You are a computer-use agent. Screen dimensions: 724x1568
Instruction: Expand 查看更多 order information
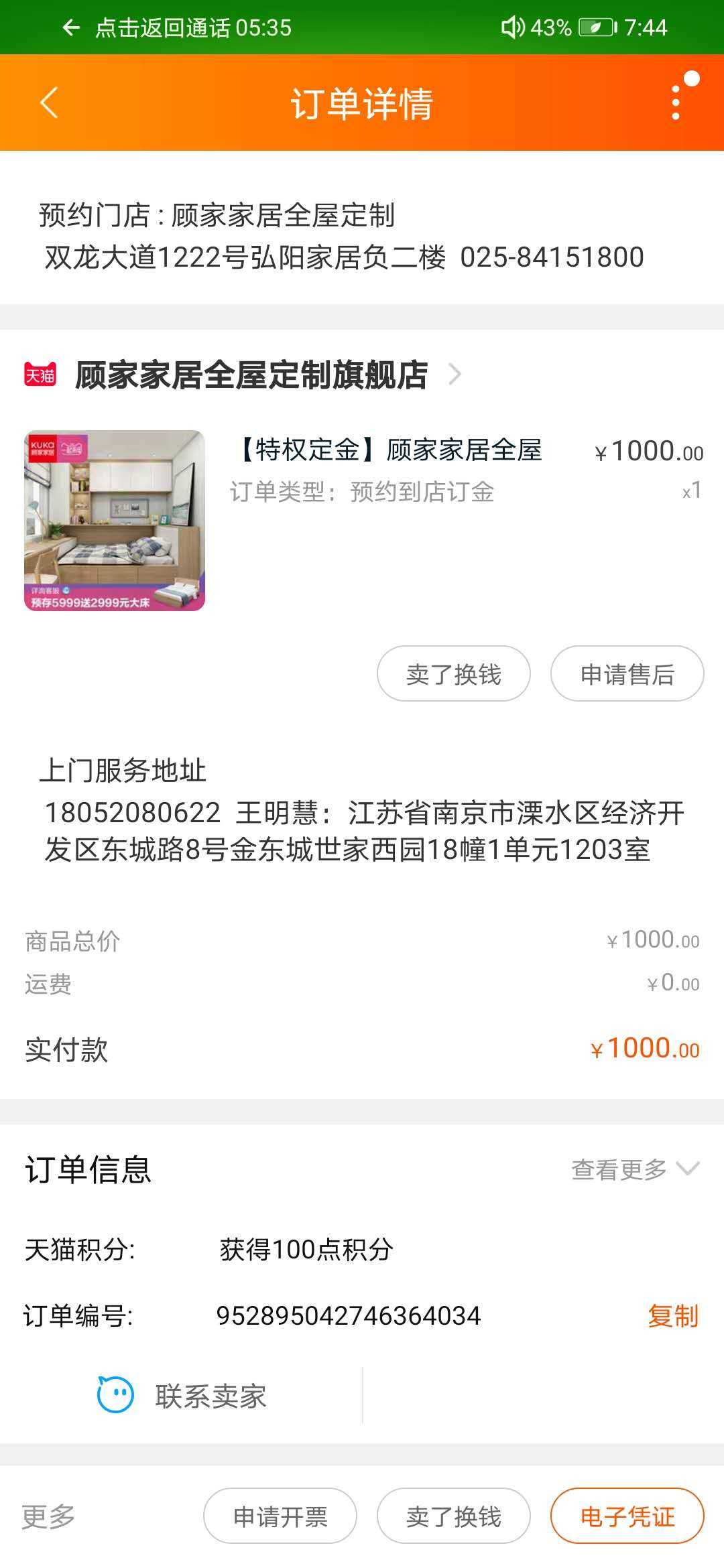click(634, 1169)
